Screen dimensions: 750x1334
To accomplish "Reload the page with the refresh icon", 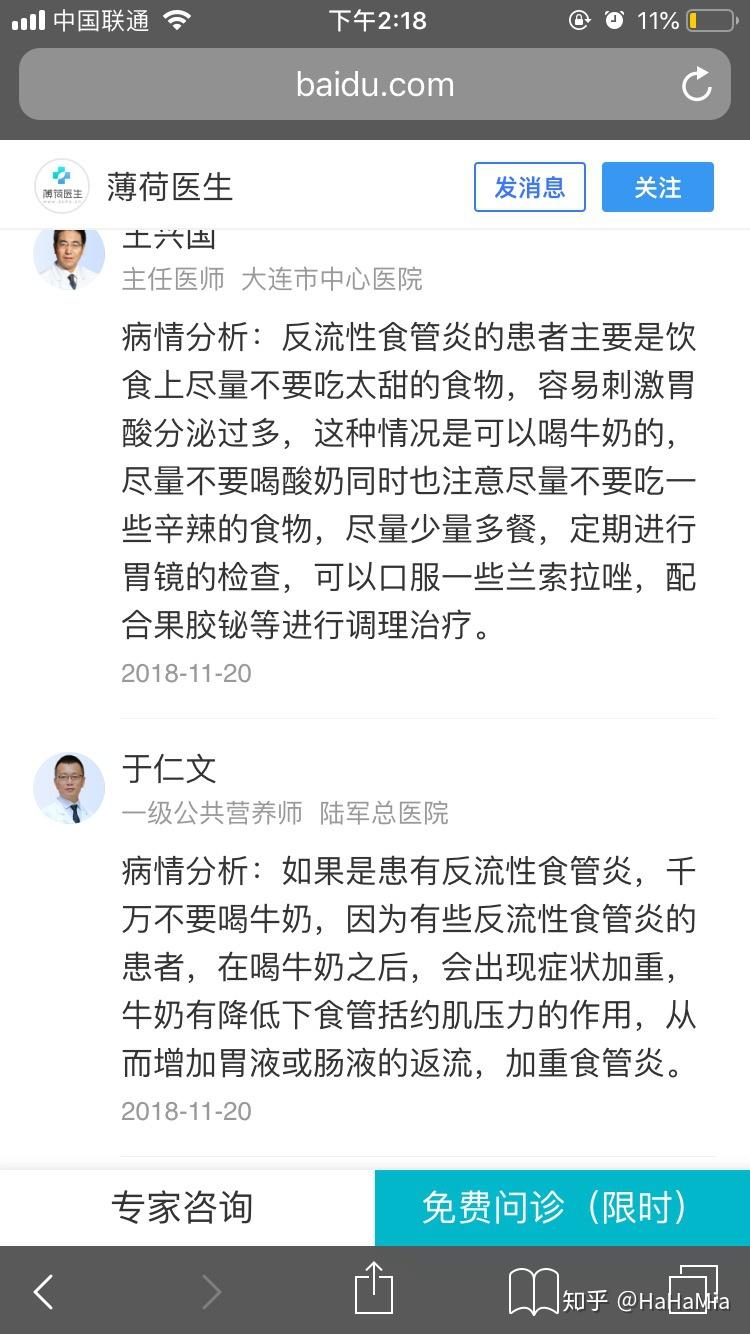I will [696, 85].
